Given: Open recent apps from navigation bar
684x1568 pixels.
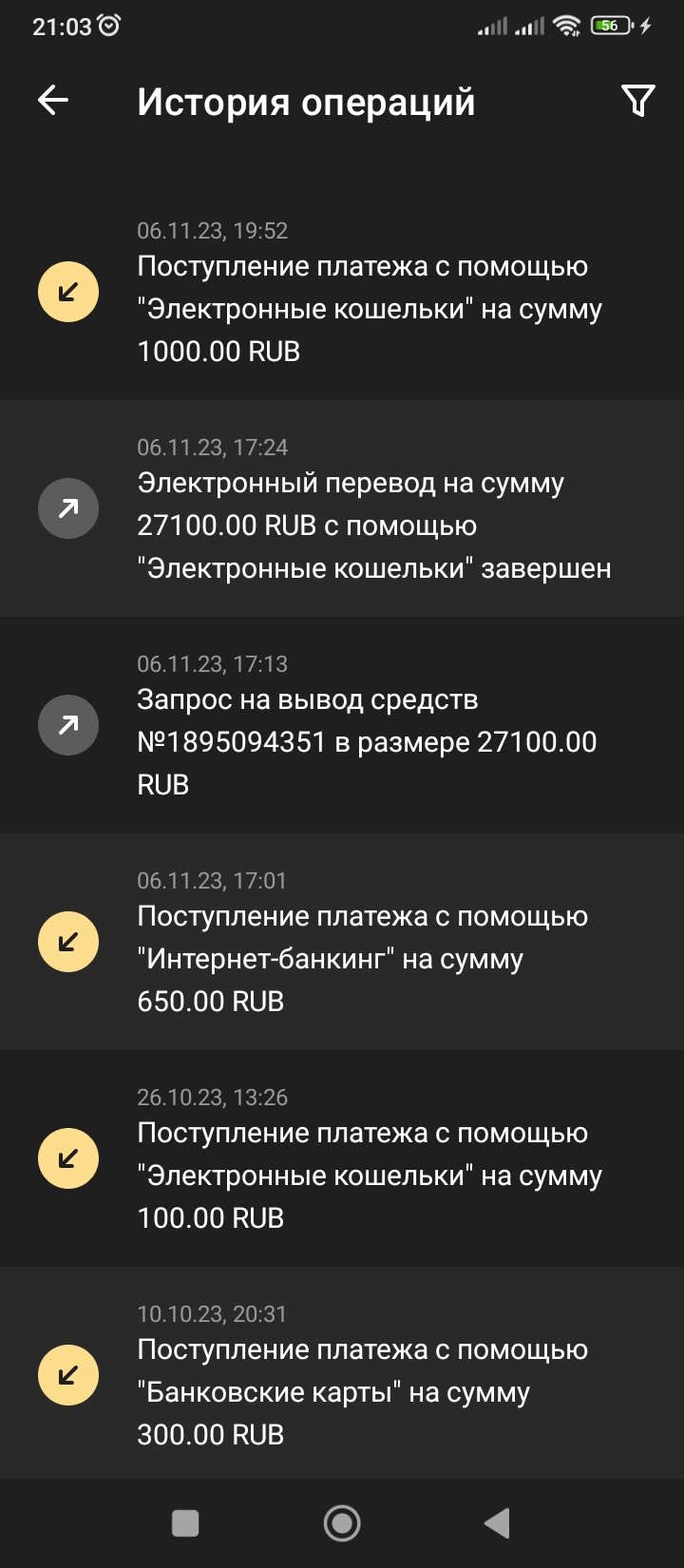Looking at the screenshot, I should coord(185,1523).
